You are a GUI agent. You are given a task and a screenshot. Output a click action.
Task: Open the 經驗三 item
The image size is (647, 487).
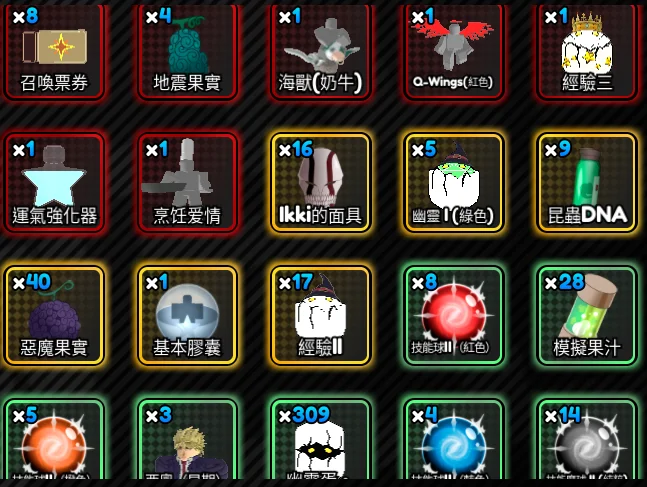tap(586, 50)
